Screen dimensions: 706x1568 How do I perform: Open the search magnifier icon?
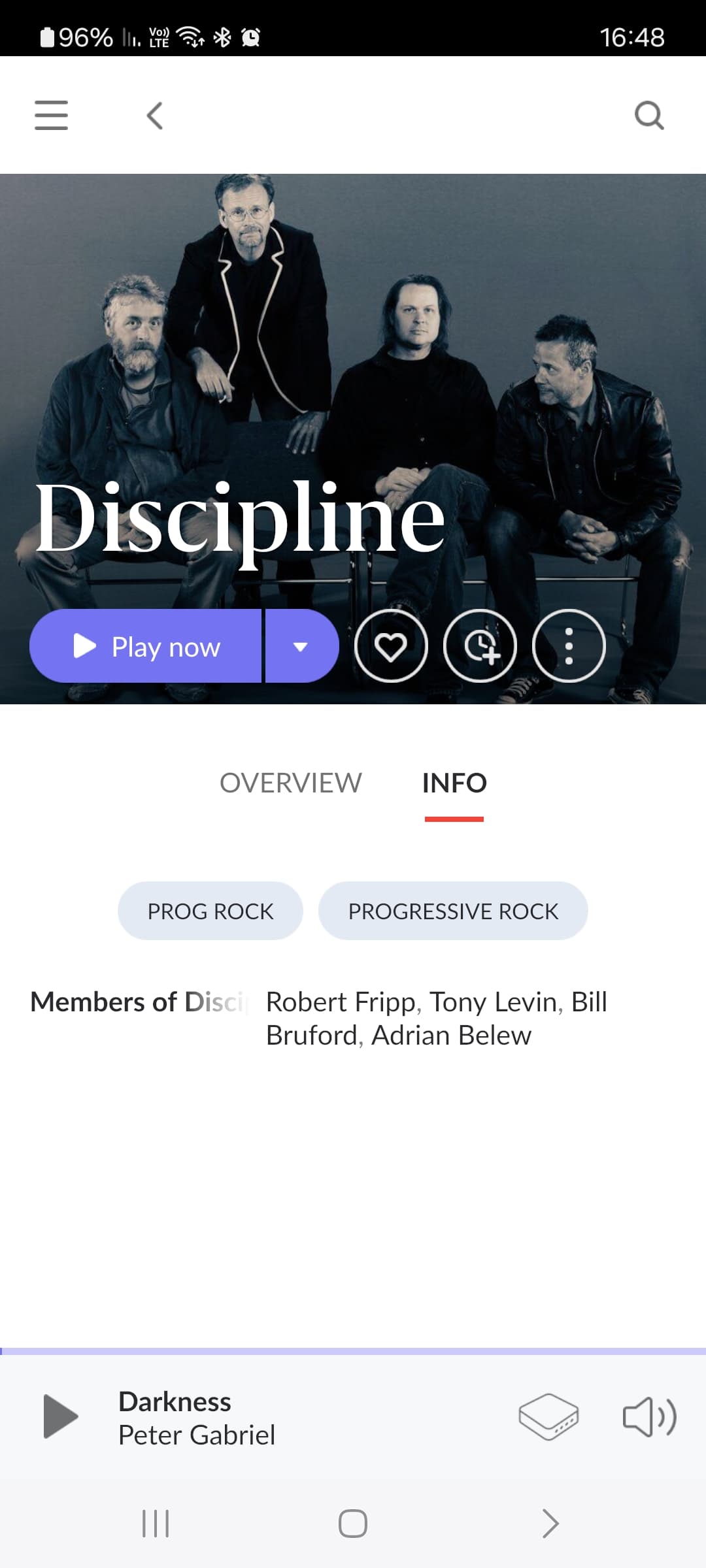(x=649, y=116)
